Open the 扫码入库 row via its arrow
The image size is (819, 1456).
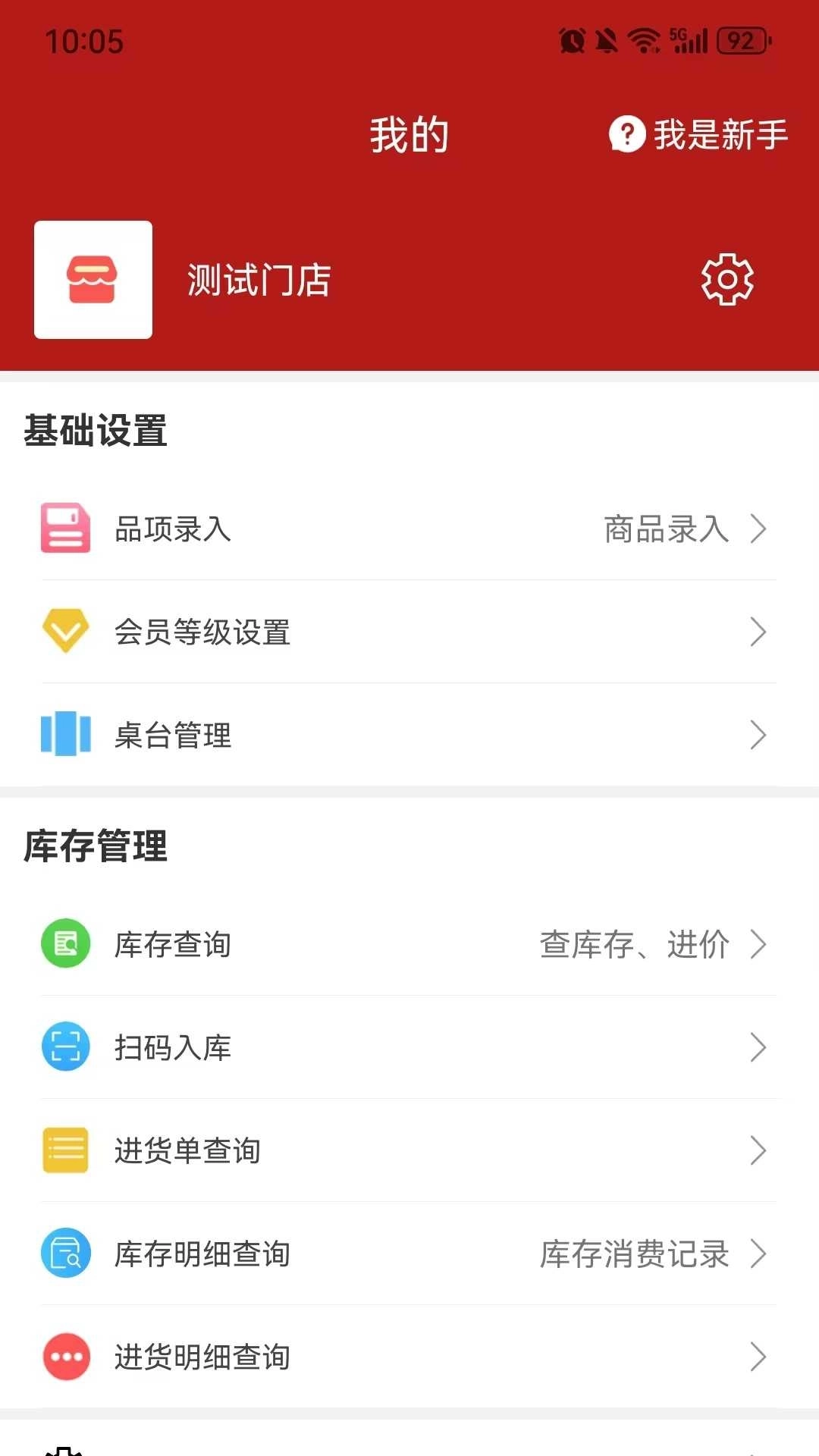point(758,1048)
